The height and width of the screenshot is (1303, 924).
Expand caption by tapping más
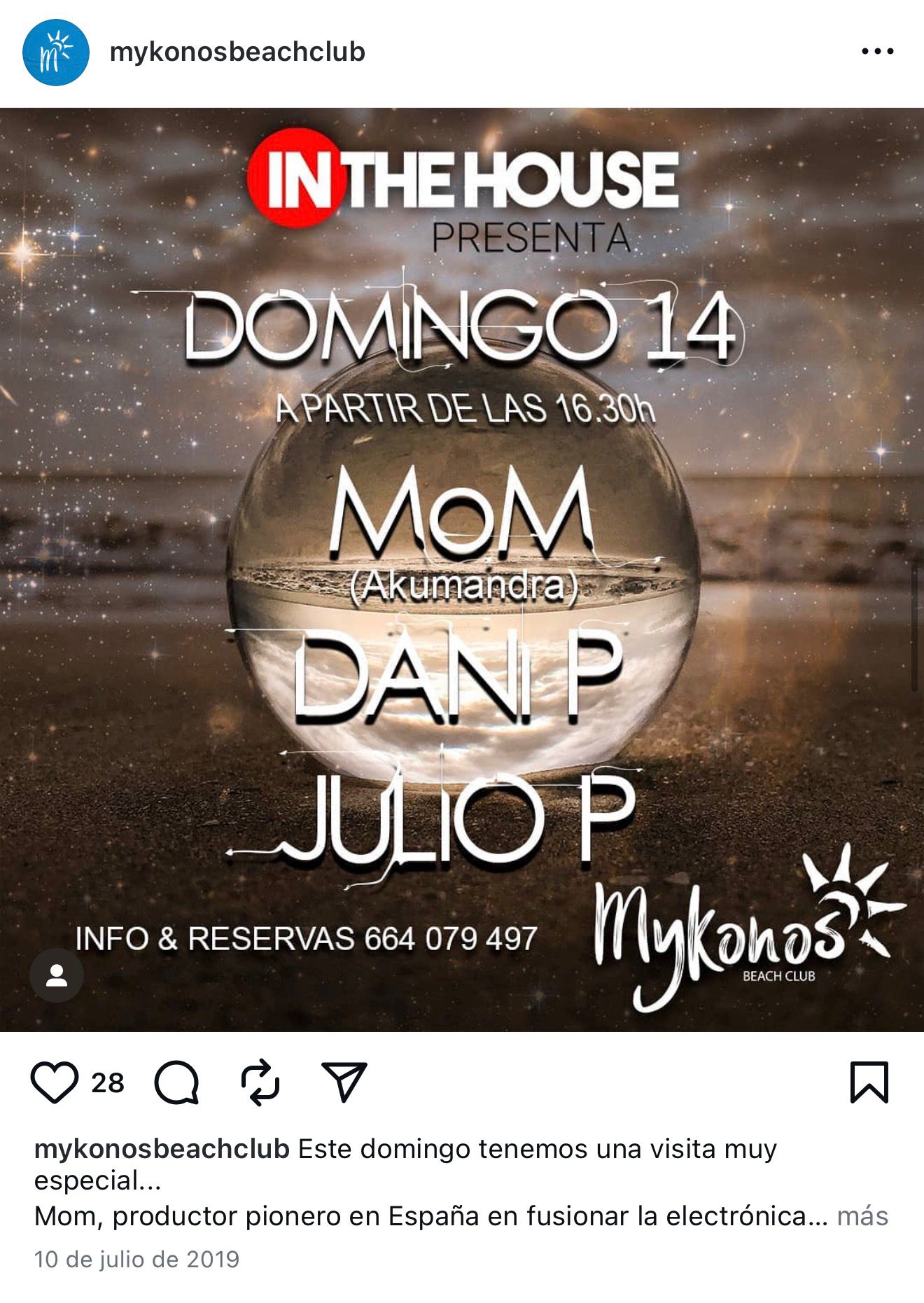click(862, 1216)
